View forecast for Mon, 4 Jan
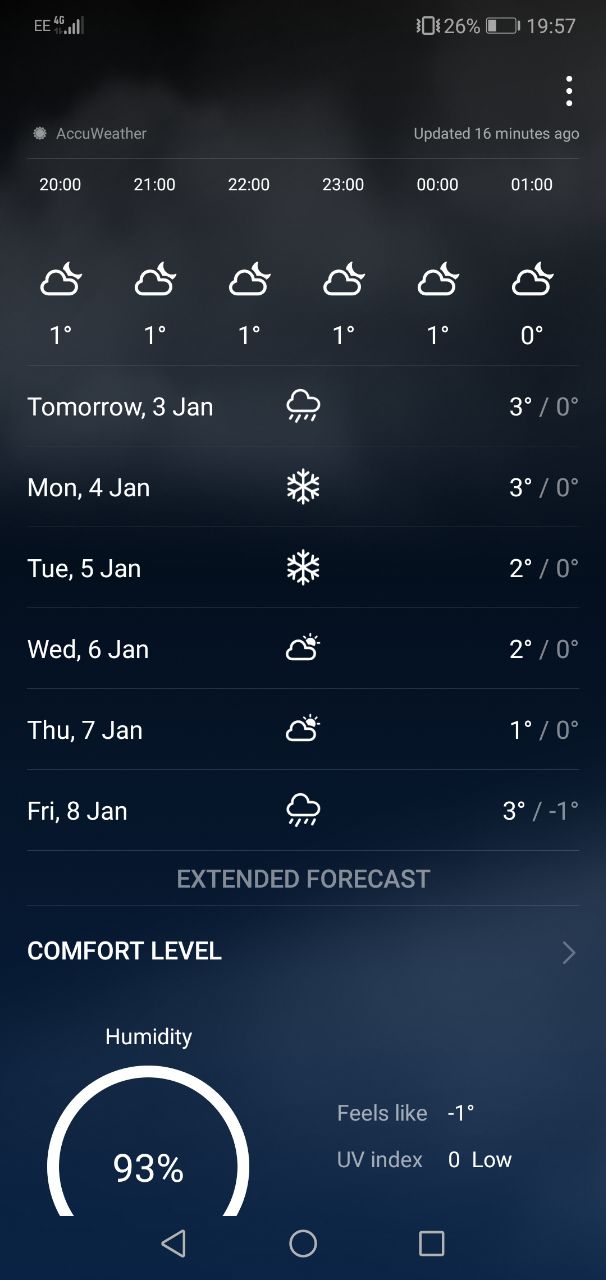 pyautogui.click(x=303, y=487)
